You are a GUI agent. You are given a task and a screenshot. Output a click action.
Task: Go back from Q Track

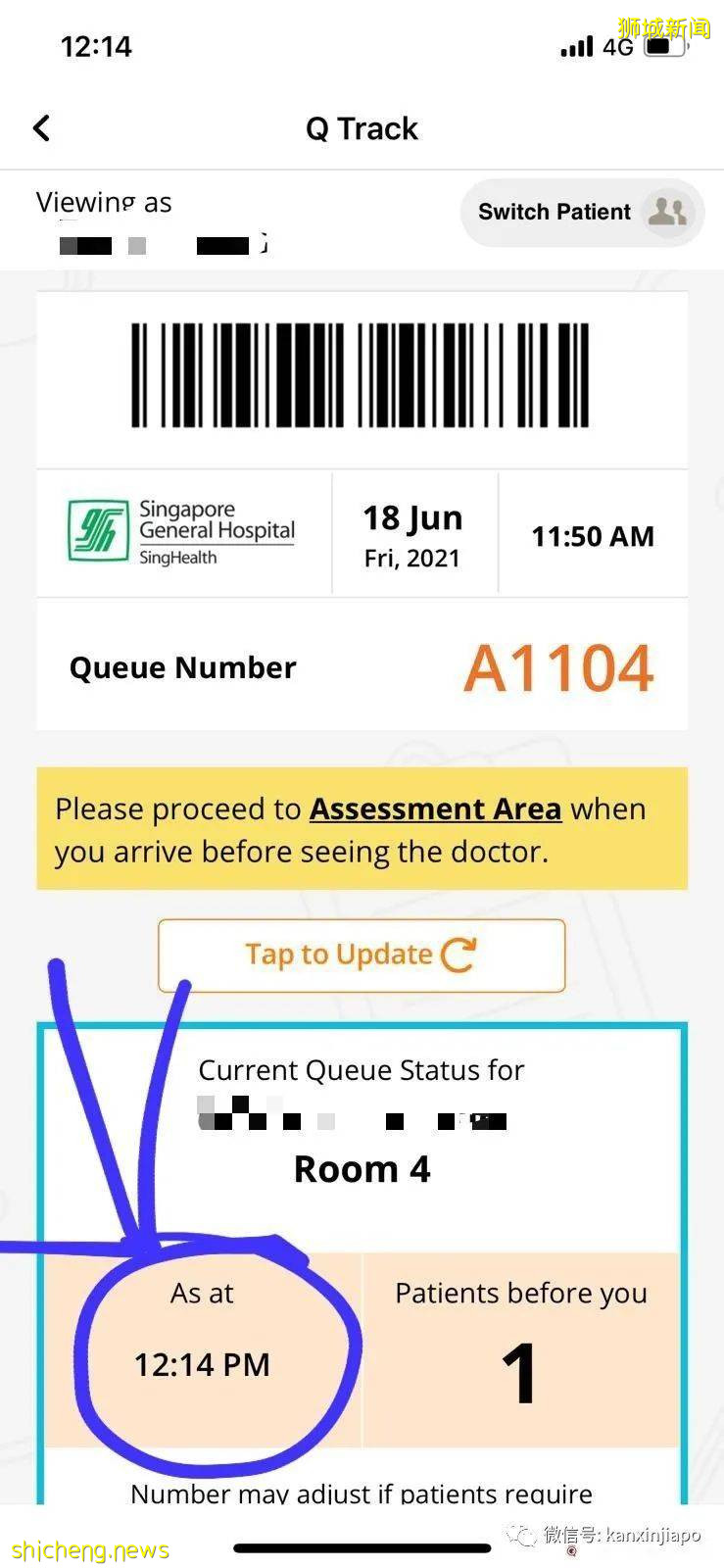pos(41,128)
